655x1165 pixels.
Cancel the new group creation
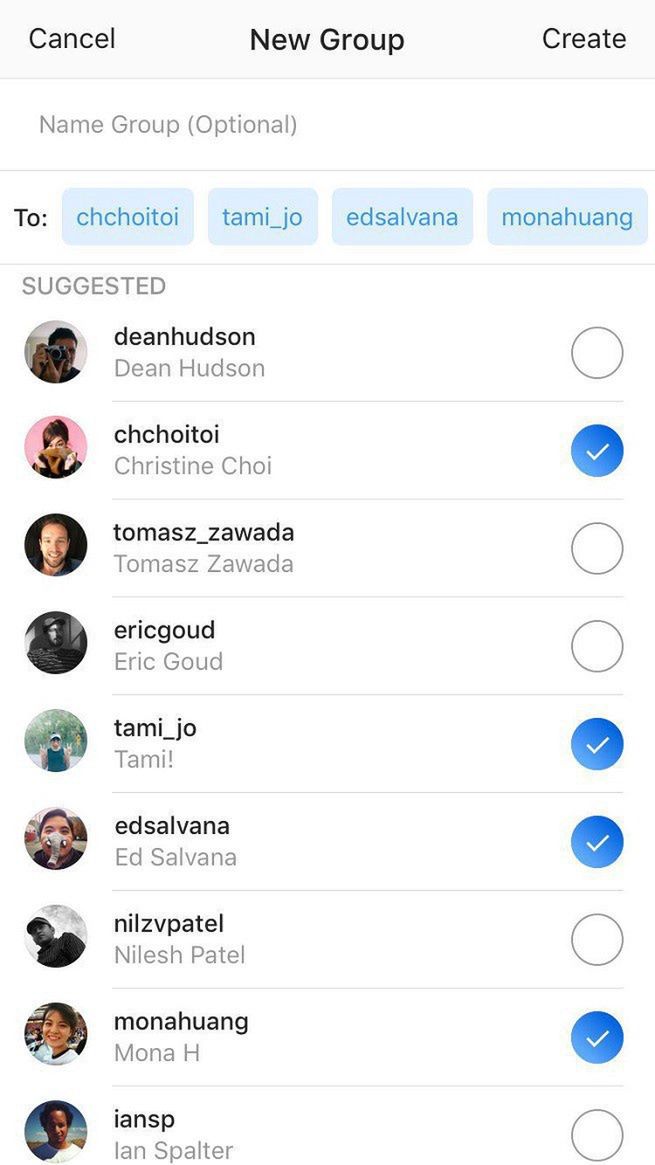click(x=72, y=39)
